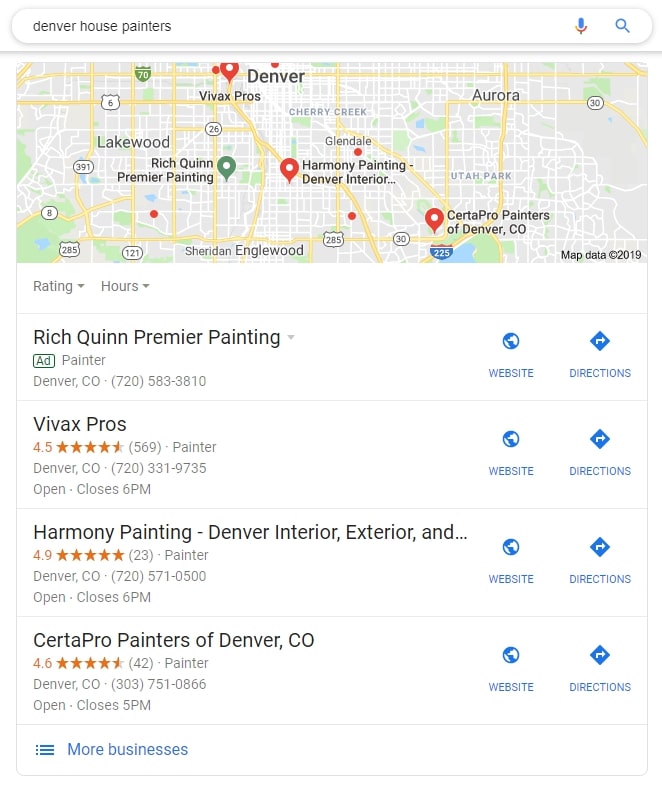Edit the 'denver house painters' search field

tap(290, 26)
